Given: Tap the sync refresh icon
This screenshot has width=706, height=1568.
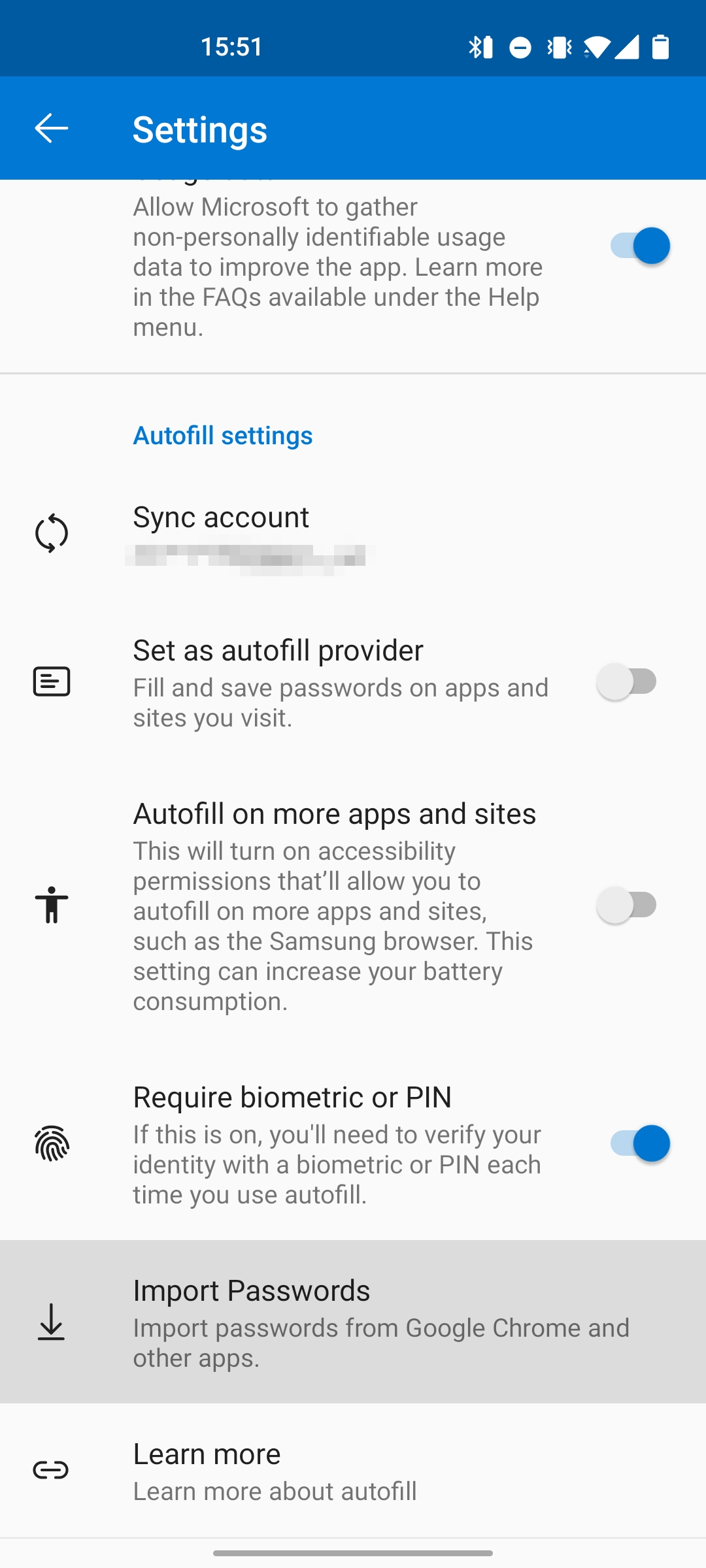Looking at the screenshot, I should click(x=50, y=532).
